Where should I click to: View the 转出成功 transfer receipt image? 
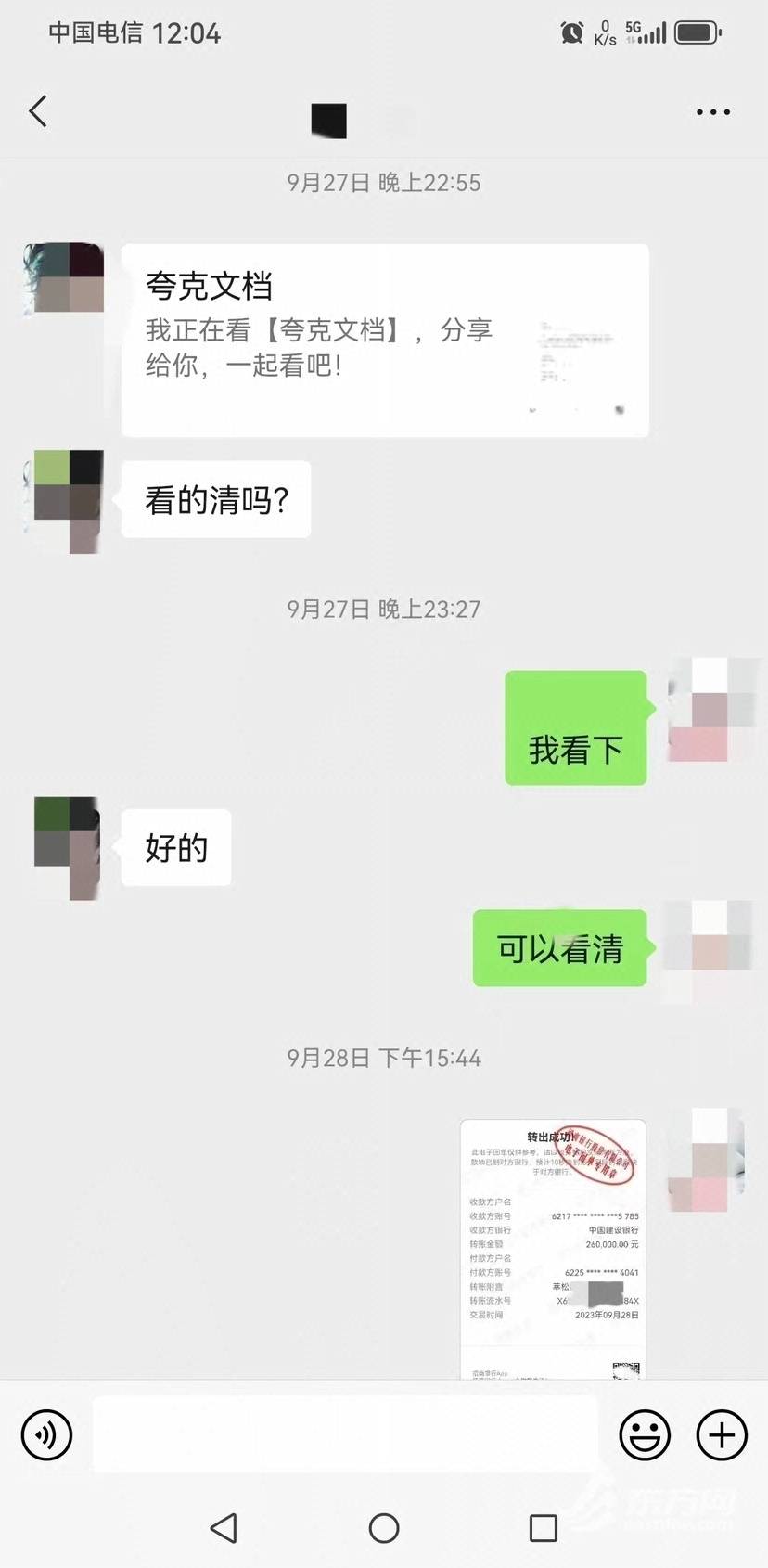[553, 1248]
